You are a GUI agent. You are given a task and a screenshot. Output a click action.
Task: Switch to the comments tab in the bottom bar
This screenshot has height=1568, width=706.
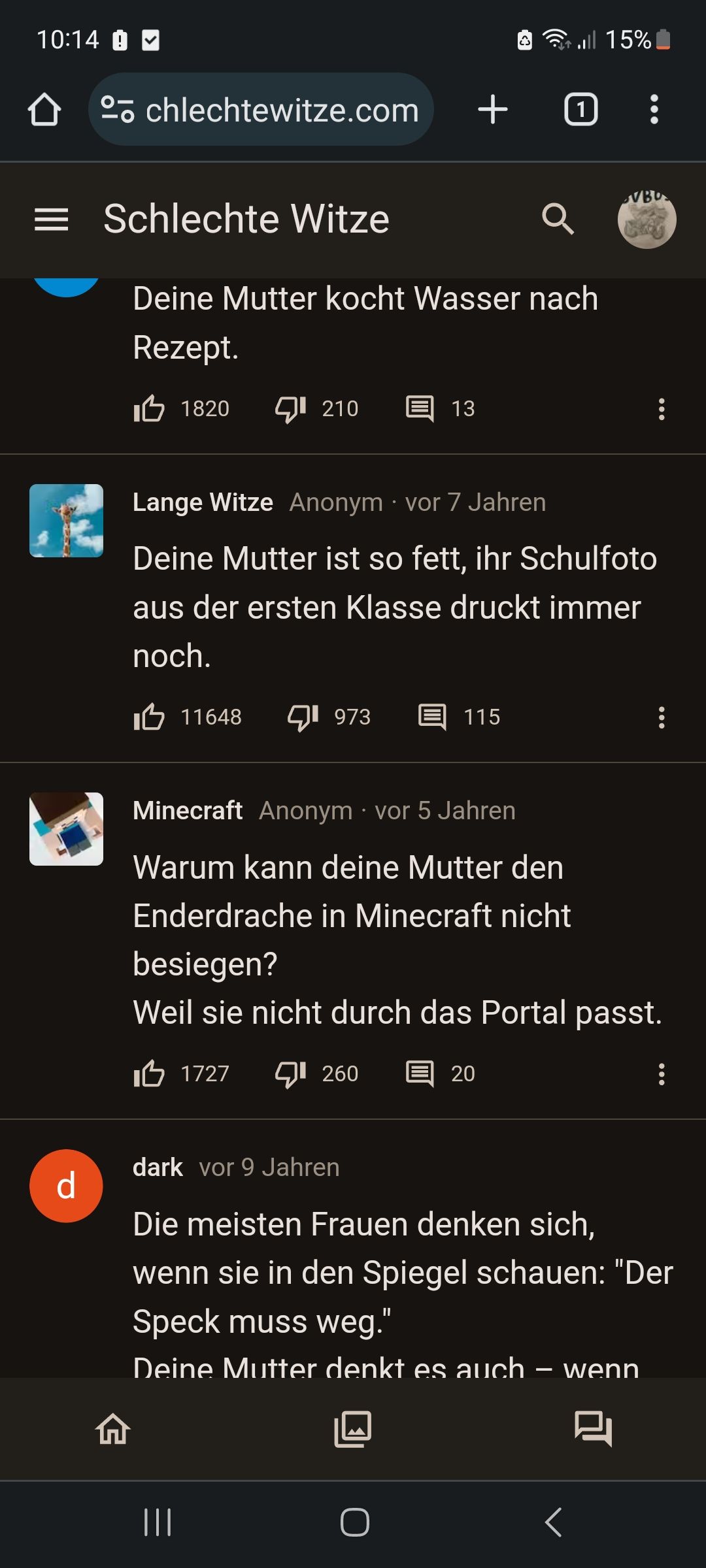click(x=592, y=1429)
